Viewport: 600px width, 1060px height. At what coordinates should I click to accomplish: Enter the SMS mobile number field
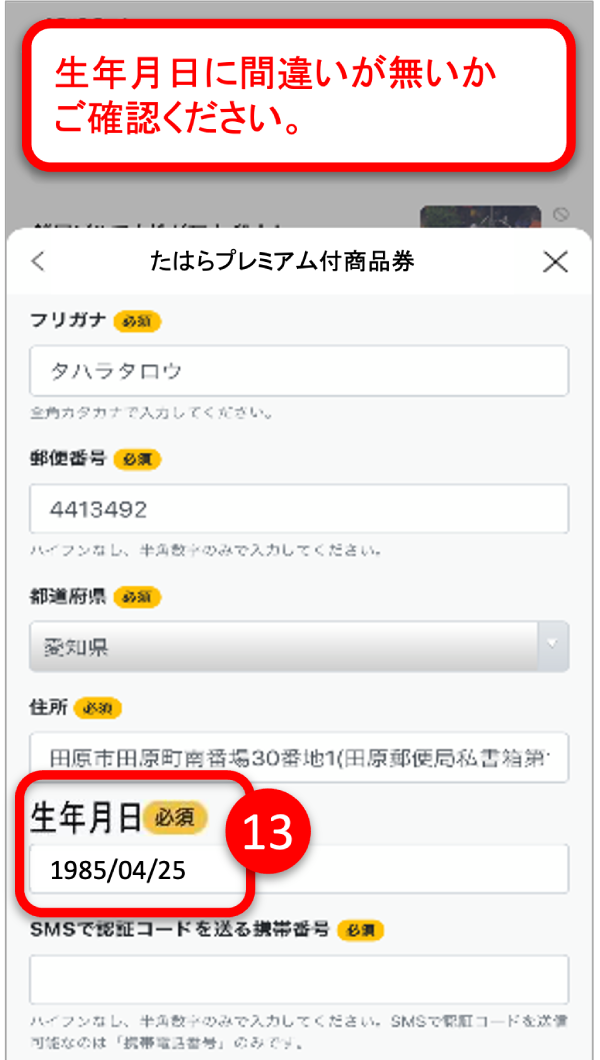(x=299, y=980)
